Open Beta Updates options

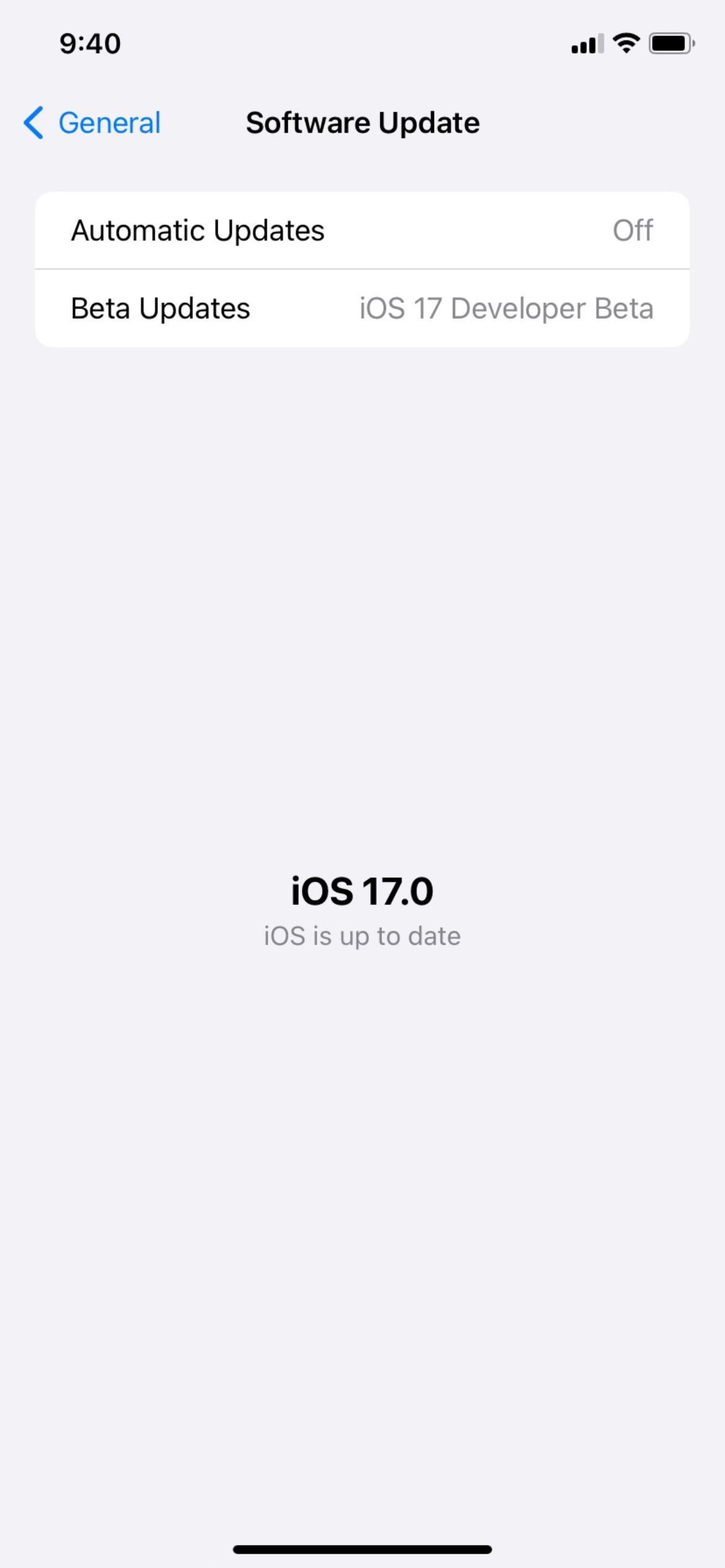[x=362, y=308]
